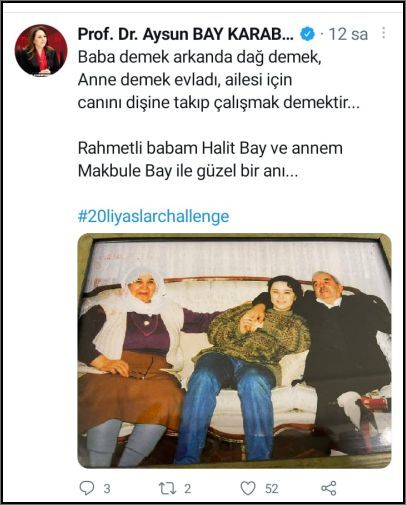This screenshot has width=406, height=505.
Task: Reply to this tweet
Action: [x=87, y=488]
